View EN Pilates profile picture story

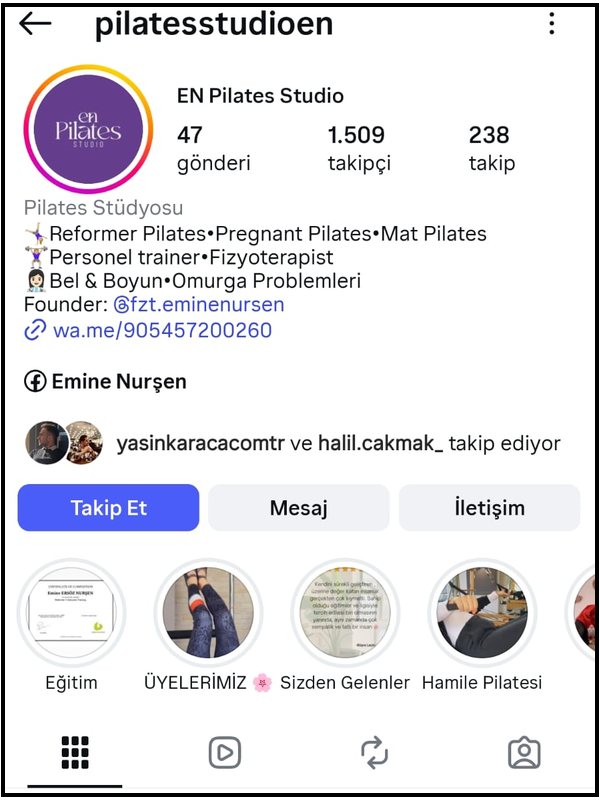pyautogui.click(x=89, y=130)
